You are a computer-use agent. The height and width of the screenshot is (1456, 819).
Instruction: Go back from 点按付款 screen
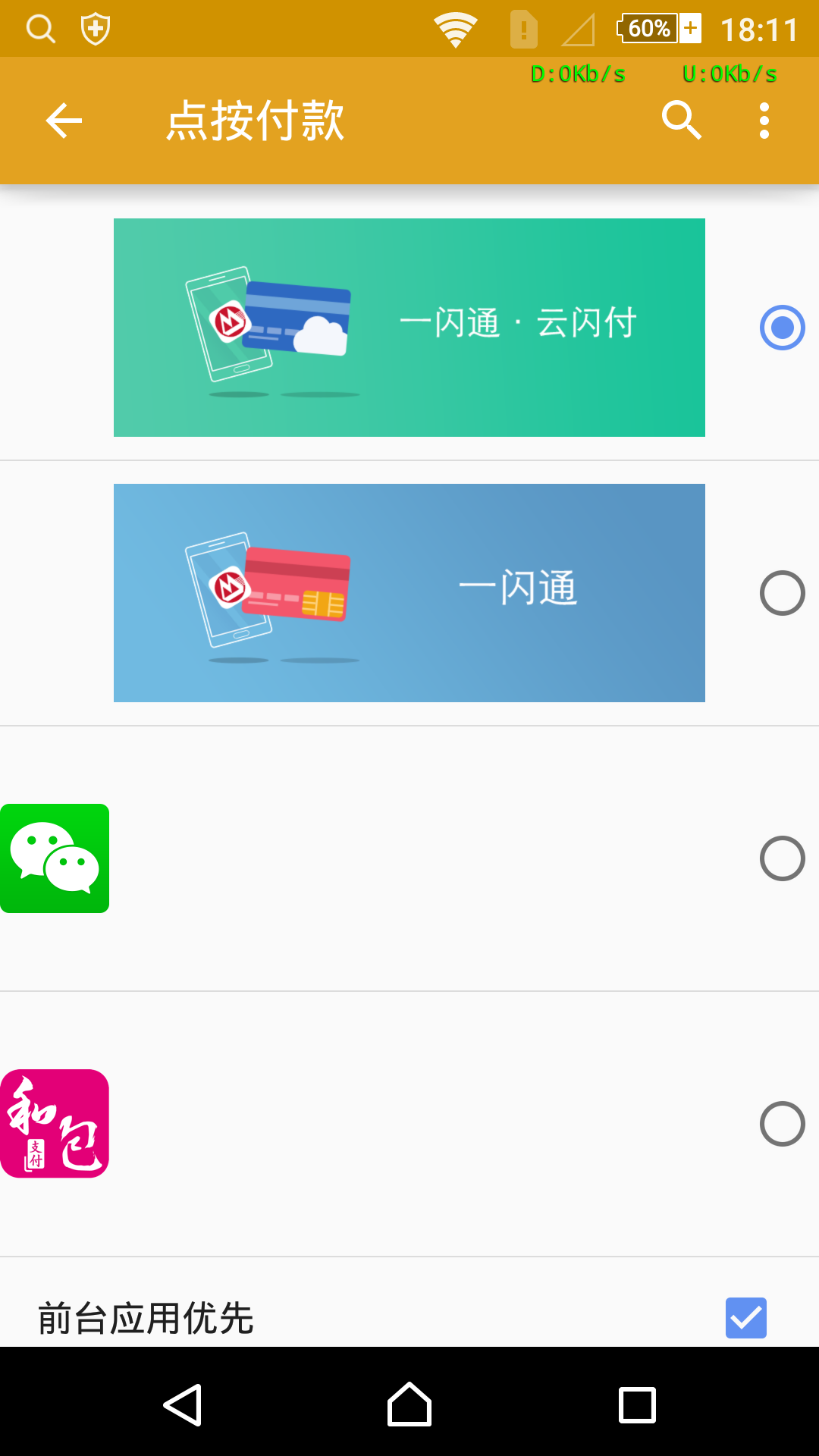(64, 121)
